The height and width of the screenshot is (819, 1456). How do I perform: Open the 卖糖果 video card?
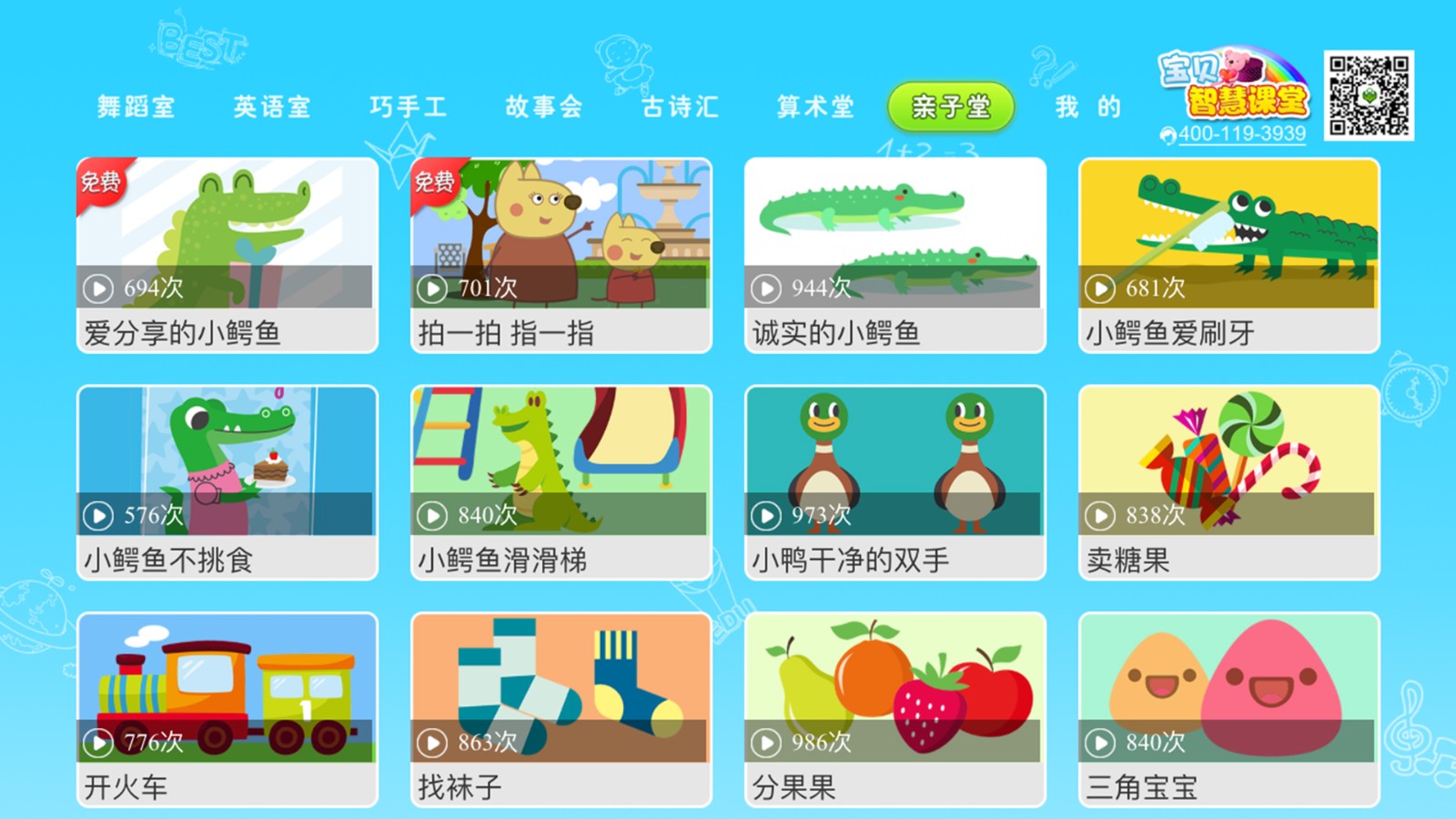coord(1228,482)
